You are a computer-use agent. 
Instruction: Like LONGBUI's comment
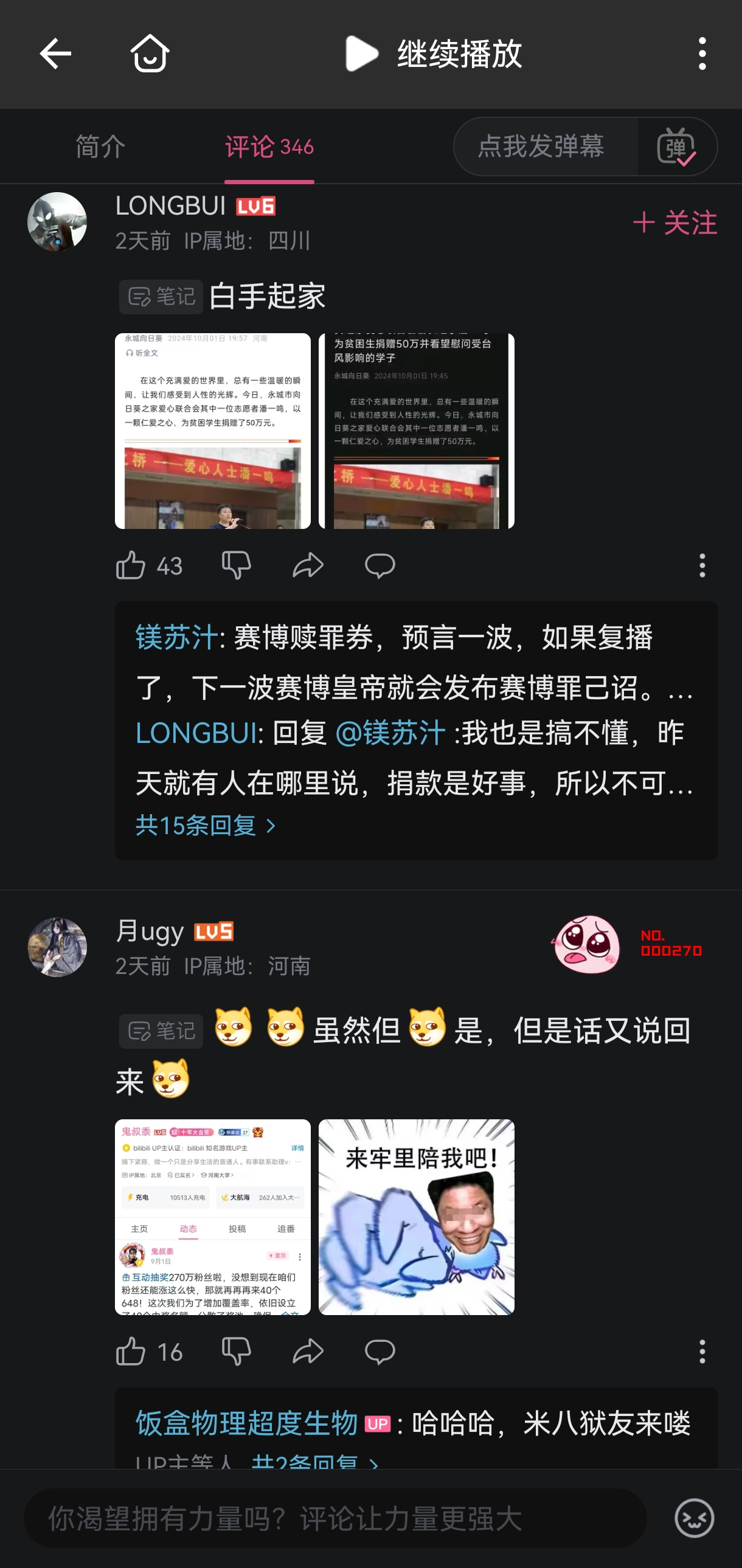coord(131,565)
